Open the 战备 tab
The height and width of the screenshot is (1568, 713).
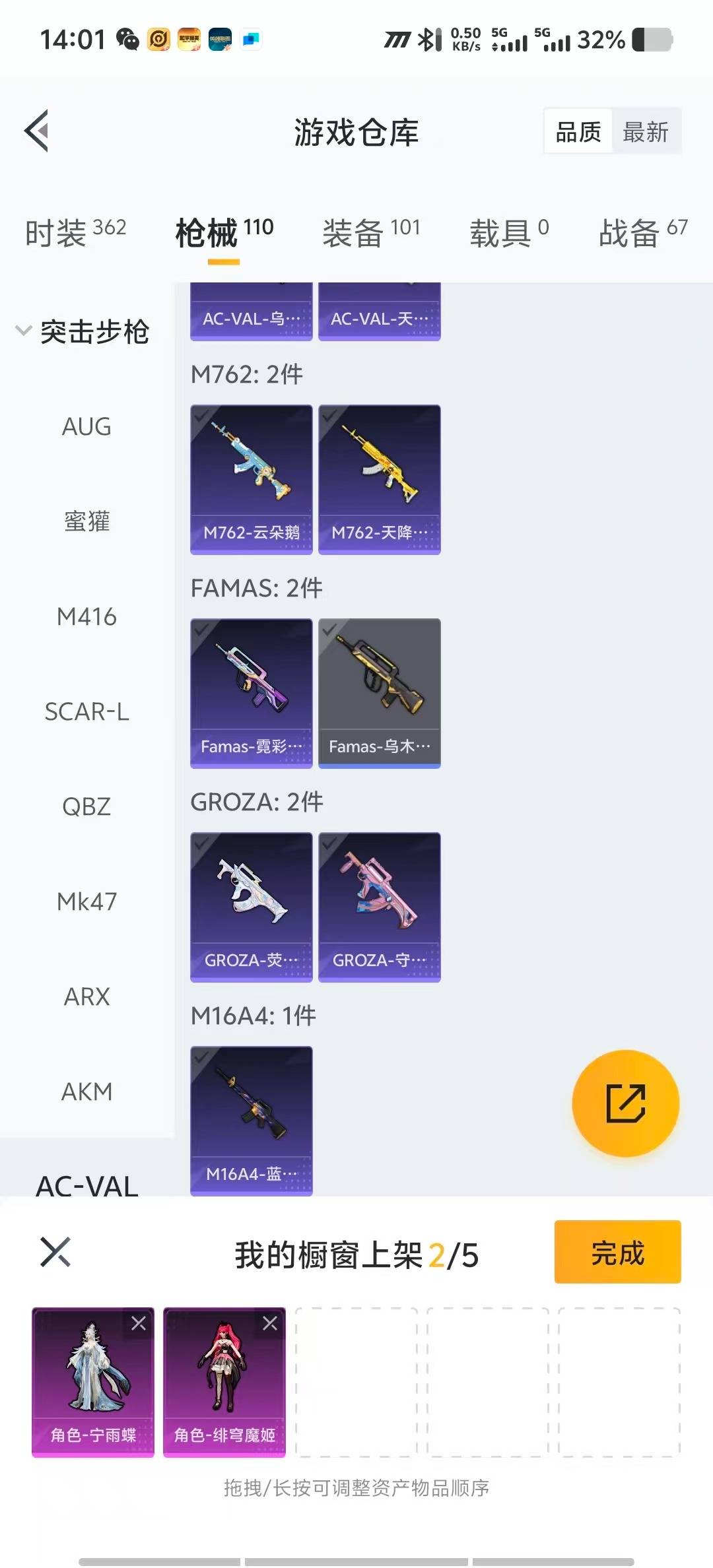point(642,232)
